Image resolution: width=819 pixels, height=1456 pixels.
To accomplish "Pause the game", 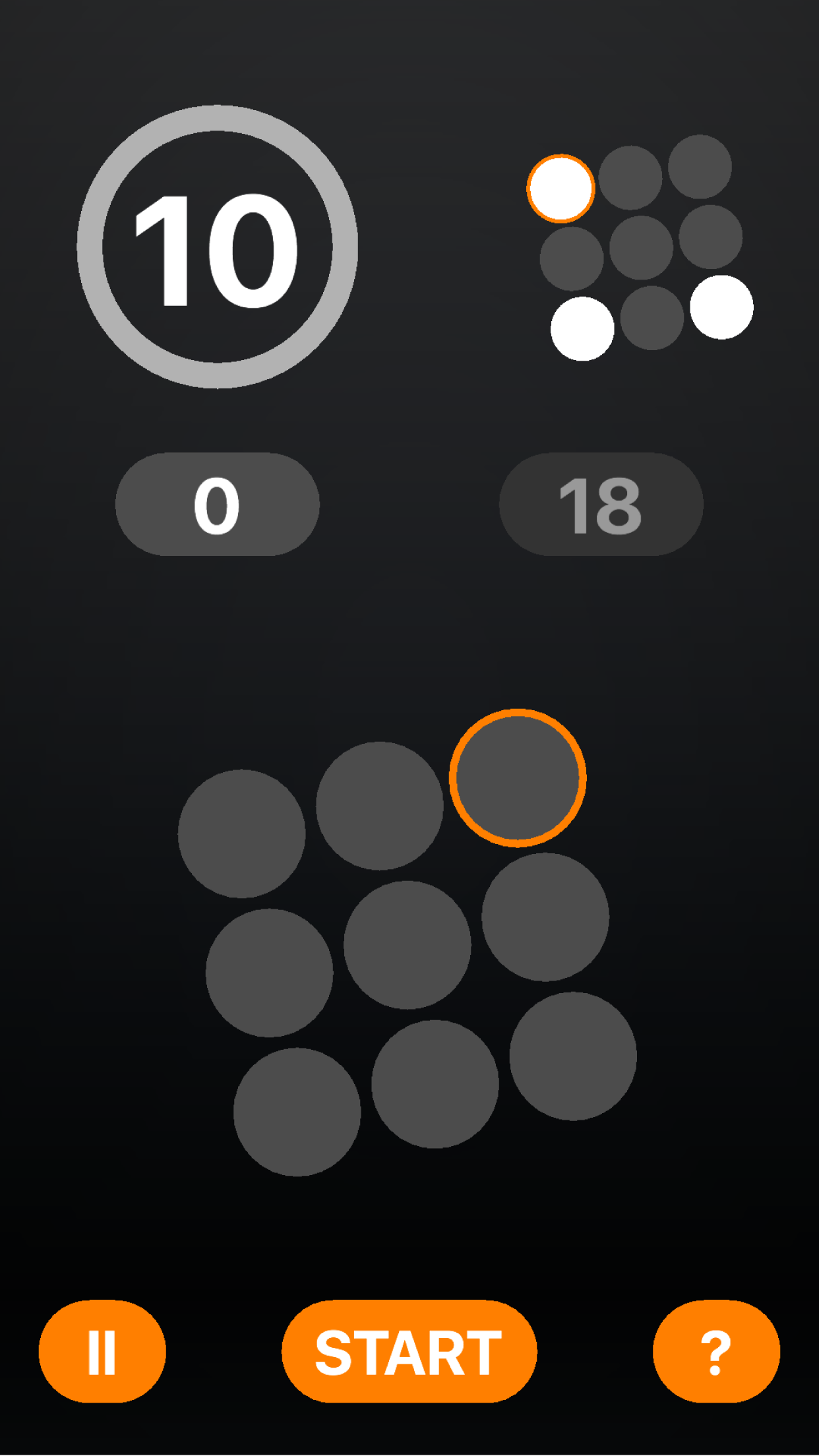I will click(102, 1351).
